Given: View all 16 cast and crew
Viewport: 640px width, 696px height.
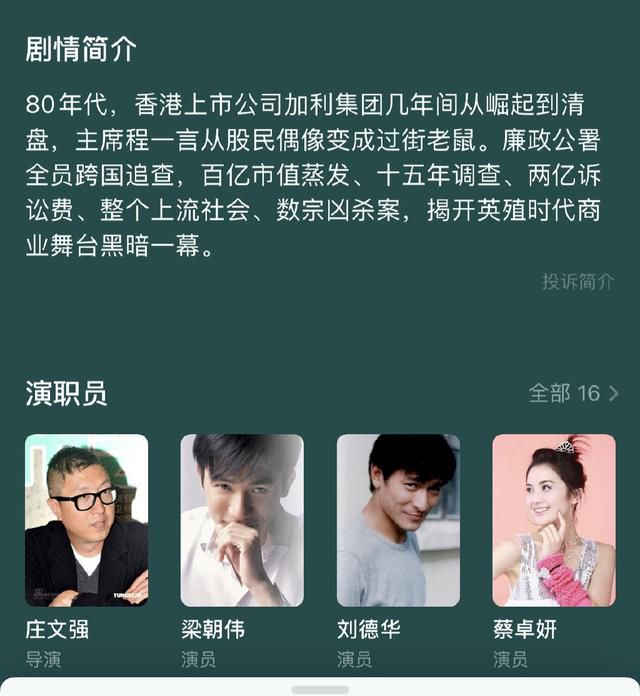Looking at the screenshot, I should (x=573, y=393).
